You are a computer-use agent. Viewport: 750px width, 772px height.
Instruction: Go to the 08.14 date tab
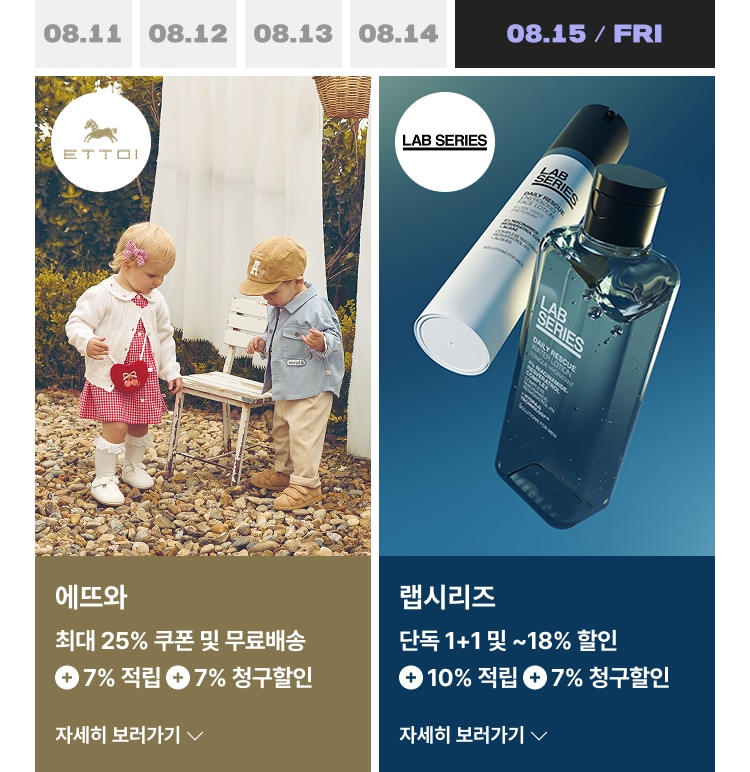point(398,33)
